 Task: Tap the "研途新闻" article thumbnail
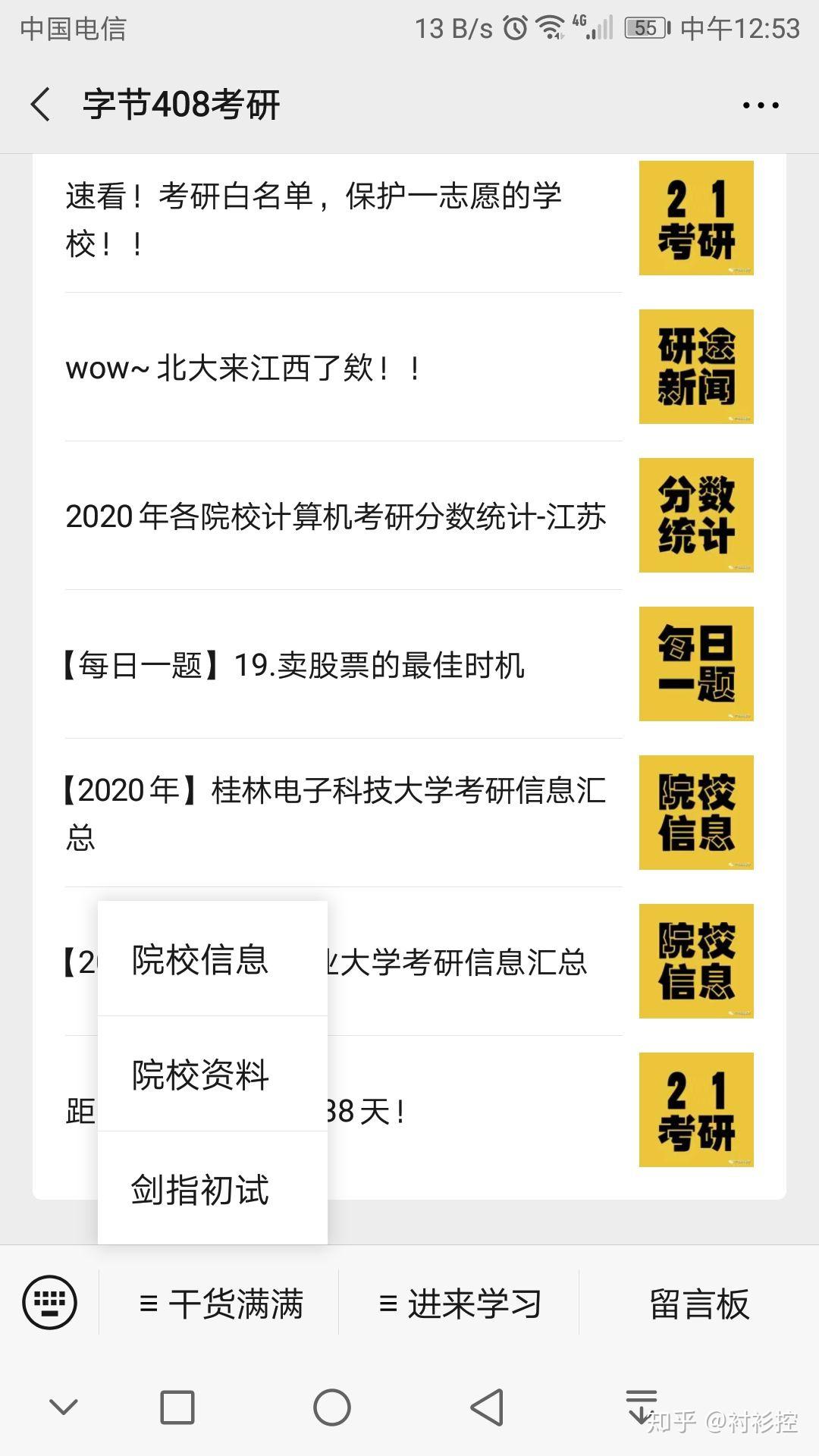coord(695,367)
